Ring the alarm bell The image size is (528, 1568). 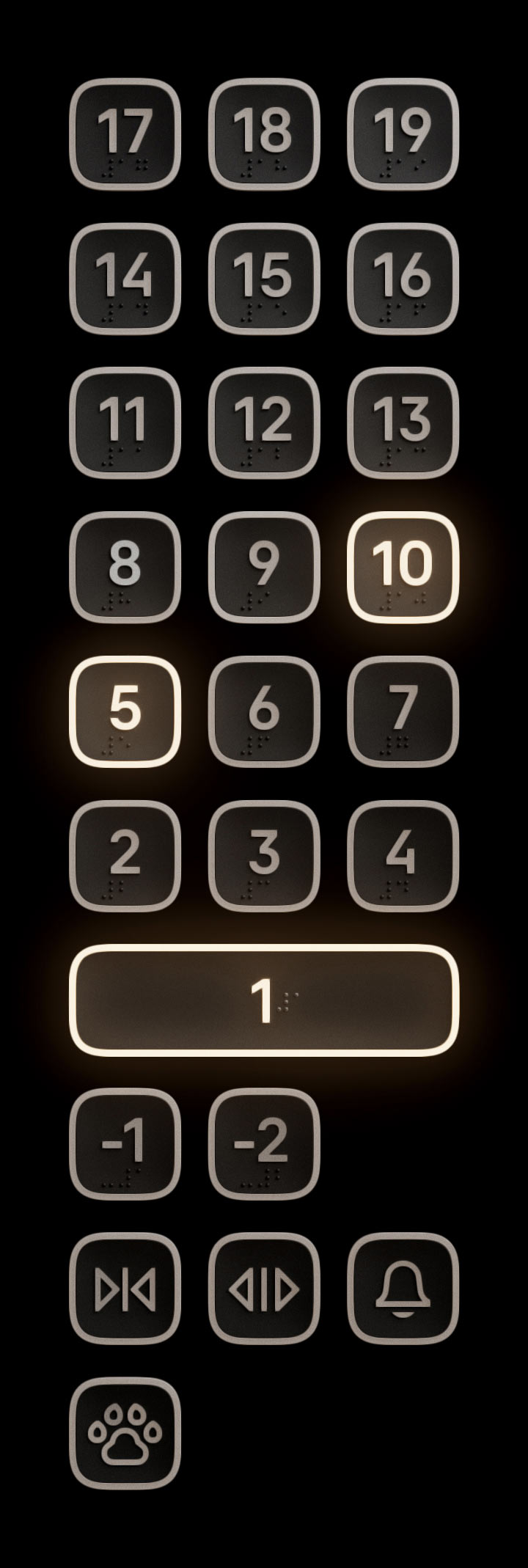pos(403,1289)
